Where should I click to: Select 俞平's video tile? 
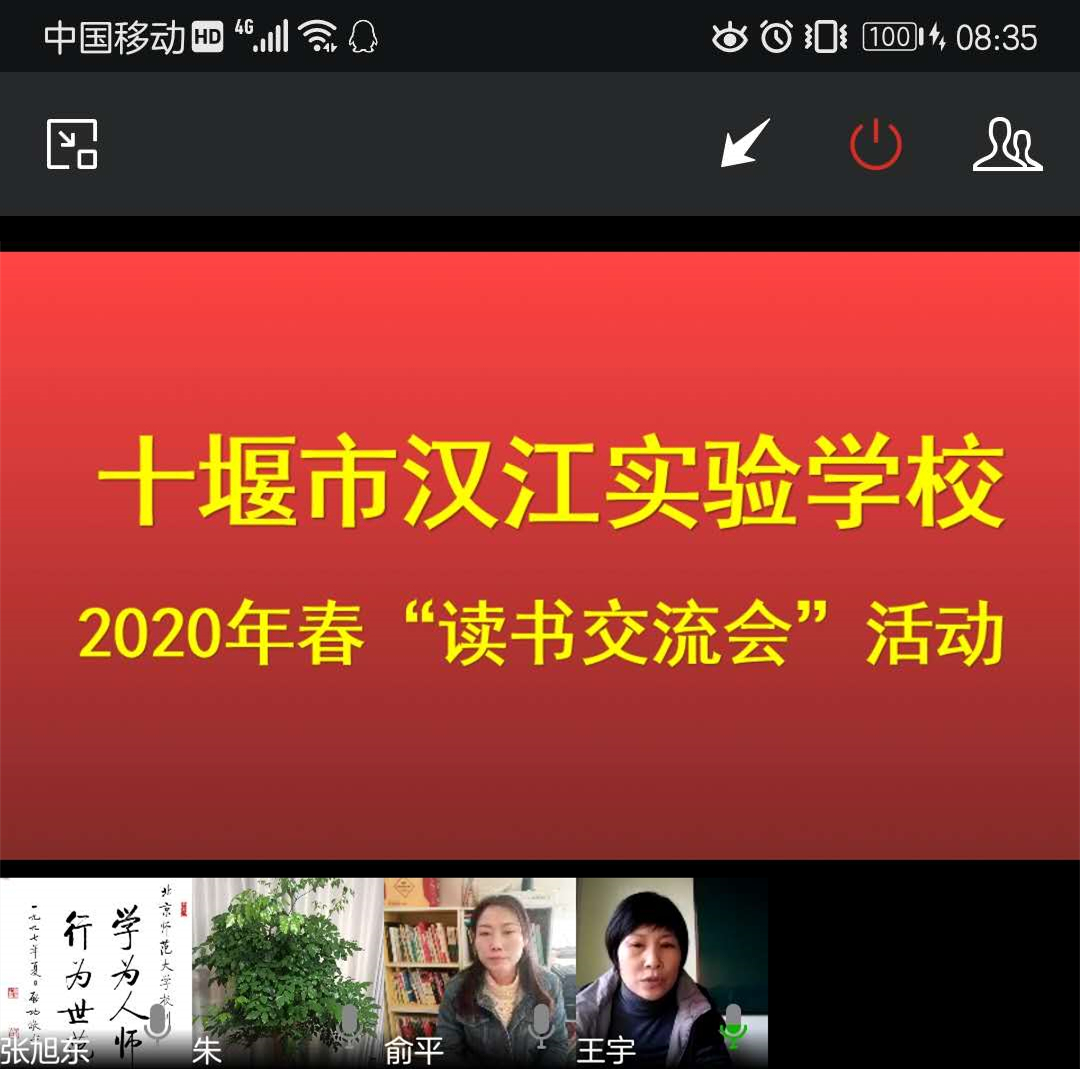pyautogui.click(x=480, y=972)
